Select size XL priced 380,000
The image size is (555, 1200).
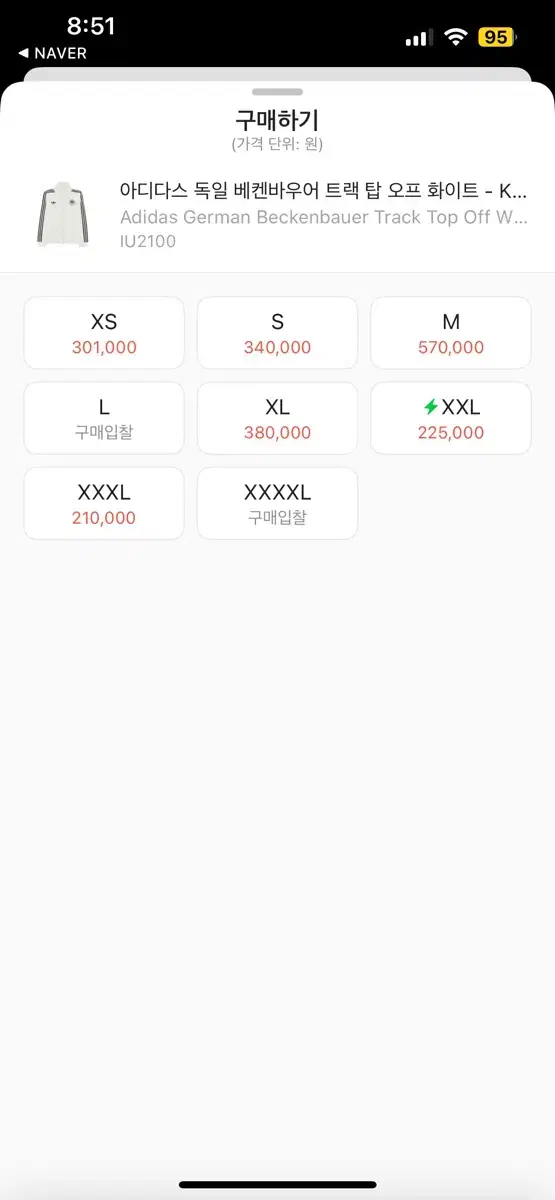pyautogui.click(x=277, y=418)
